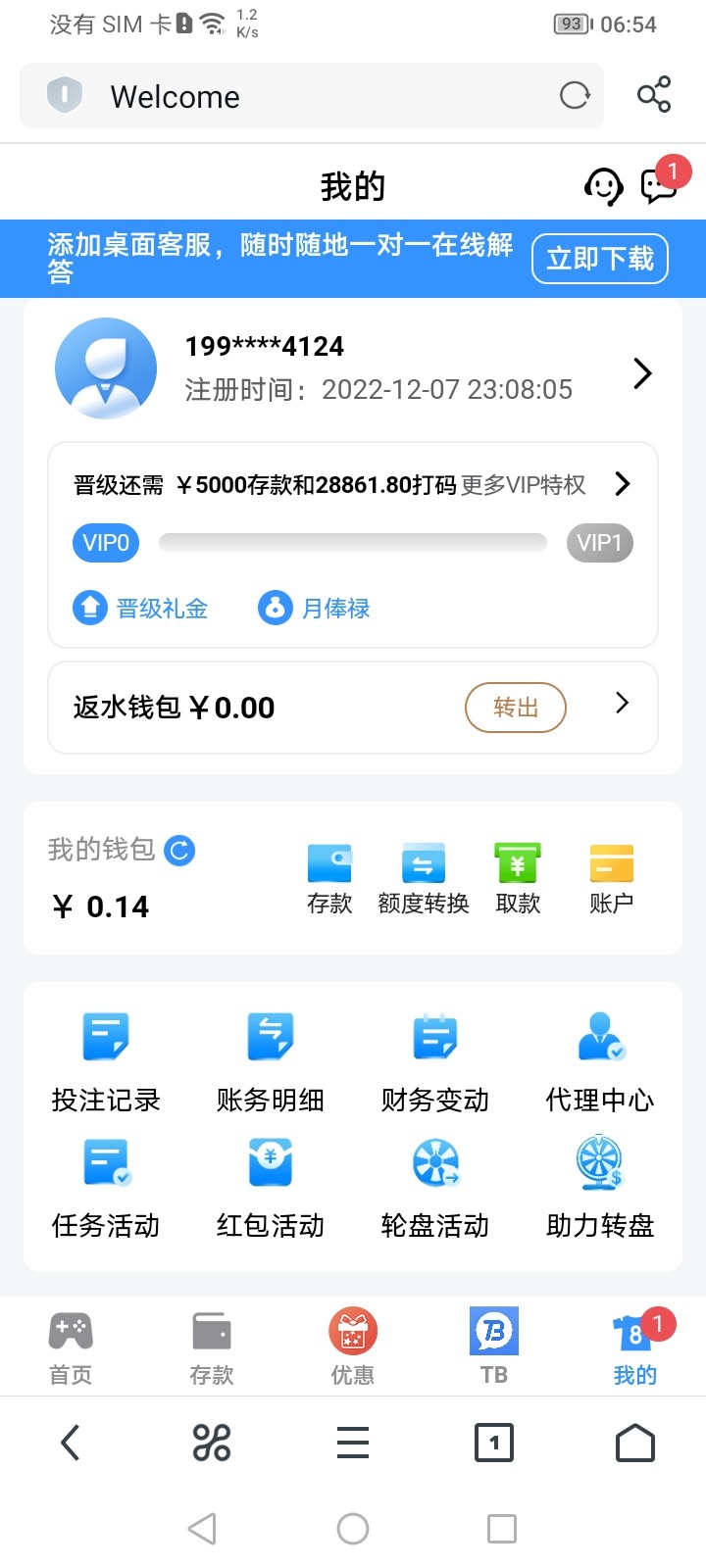Switch to the 首页 tab
This screenshot has width=706, height=1568.
coord(71,1347)
